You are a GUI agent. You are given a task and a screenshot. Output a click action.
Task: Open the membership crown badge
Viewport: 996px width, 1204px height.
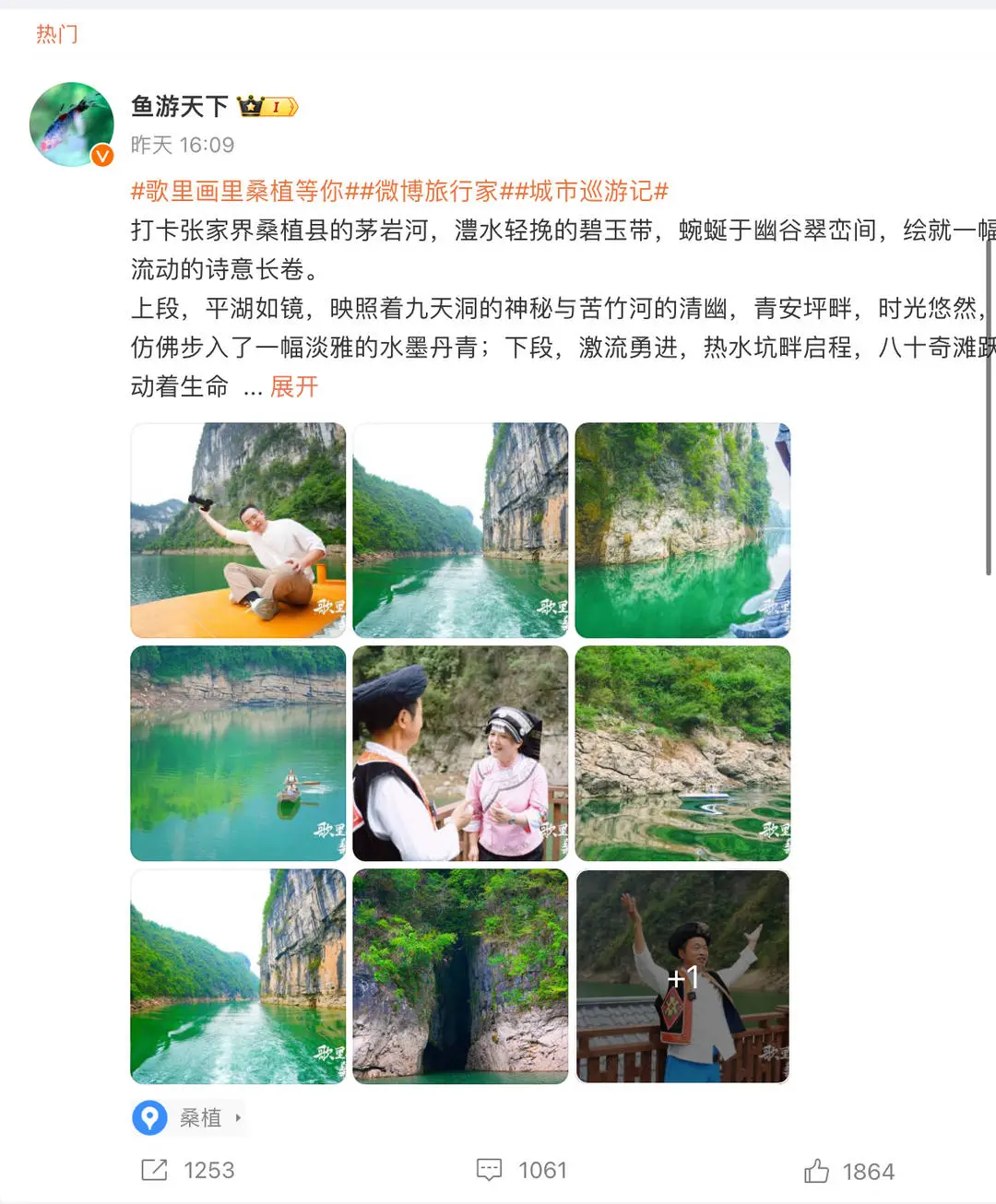(x=267, y=107)
